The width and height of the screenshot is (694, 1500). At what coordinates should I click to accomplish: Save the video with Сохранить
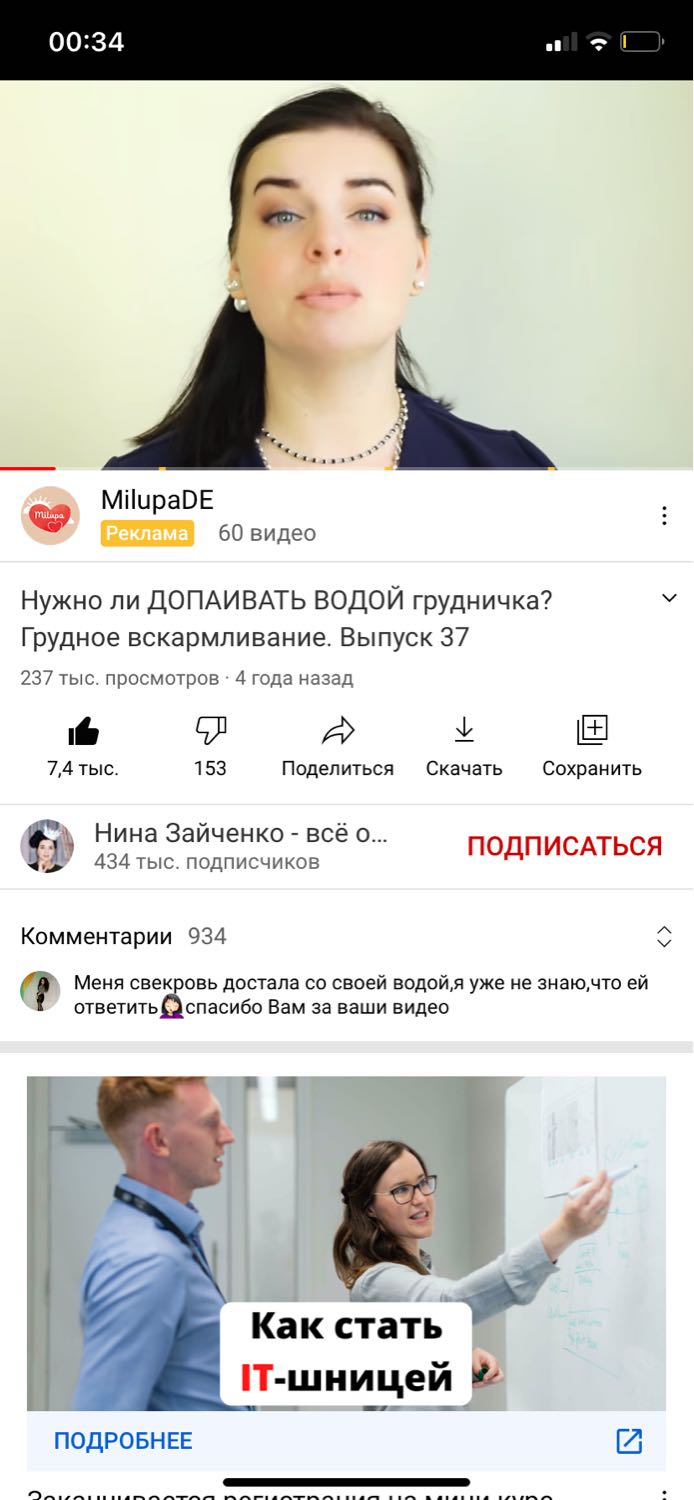pyautogui.click(x=592, y=746)
